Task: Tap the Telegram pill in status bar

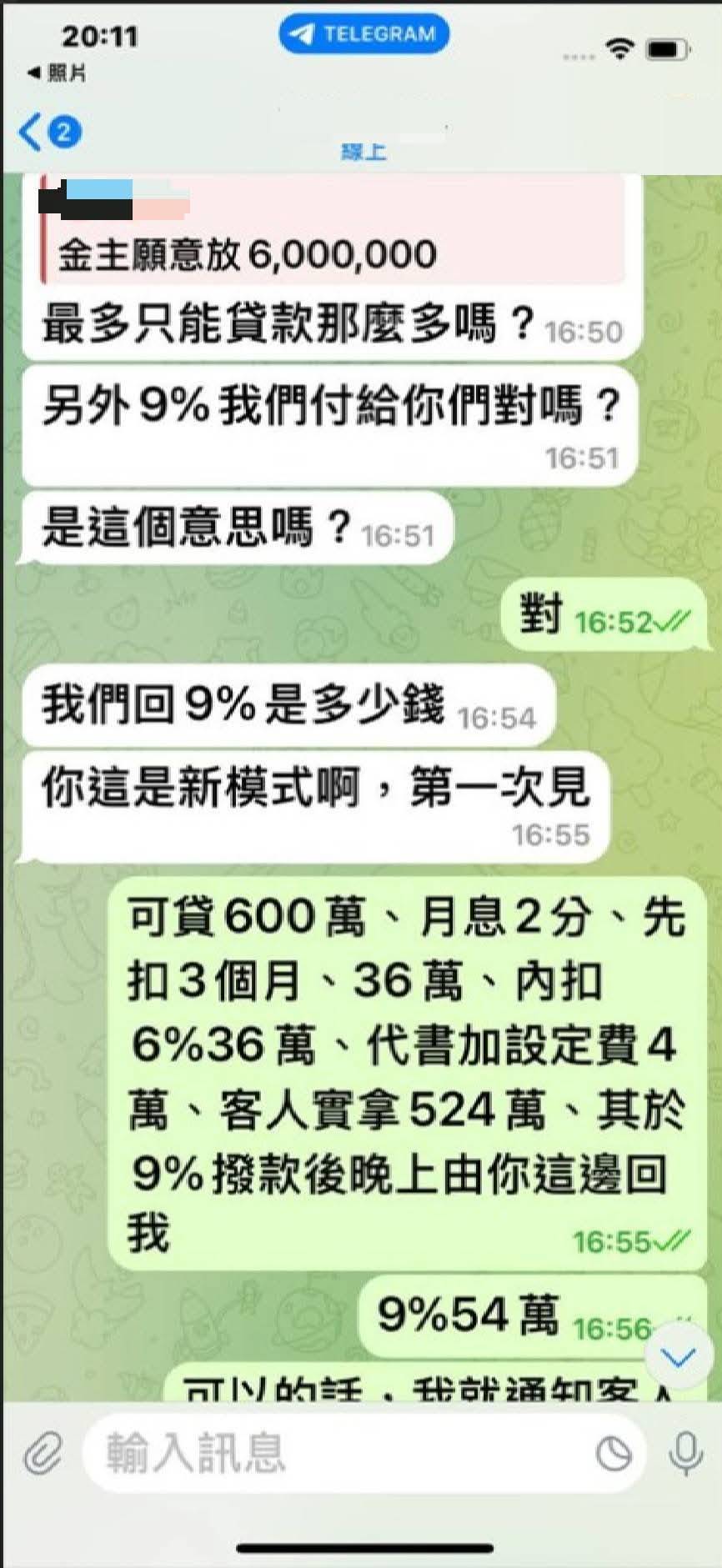Action: coord(364,34)
